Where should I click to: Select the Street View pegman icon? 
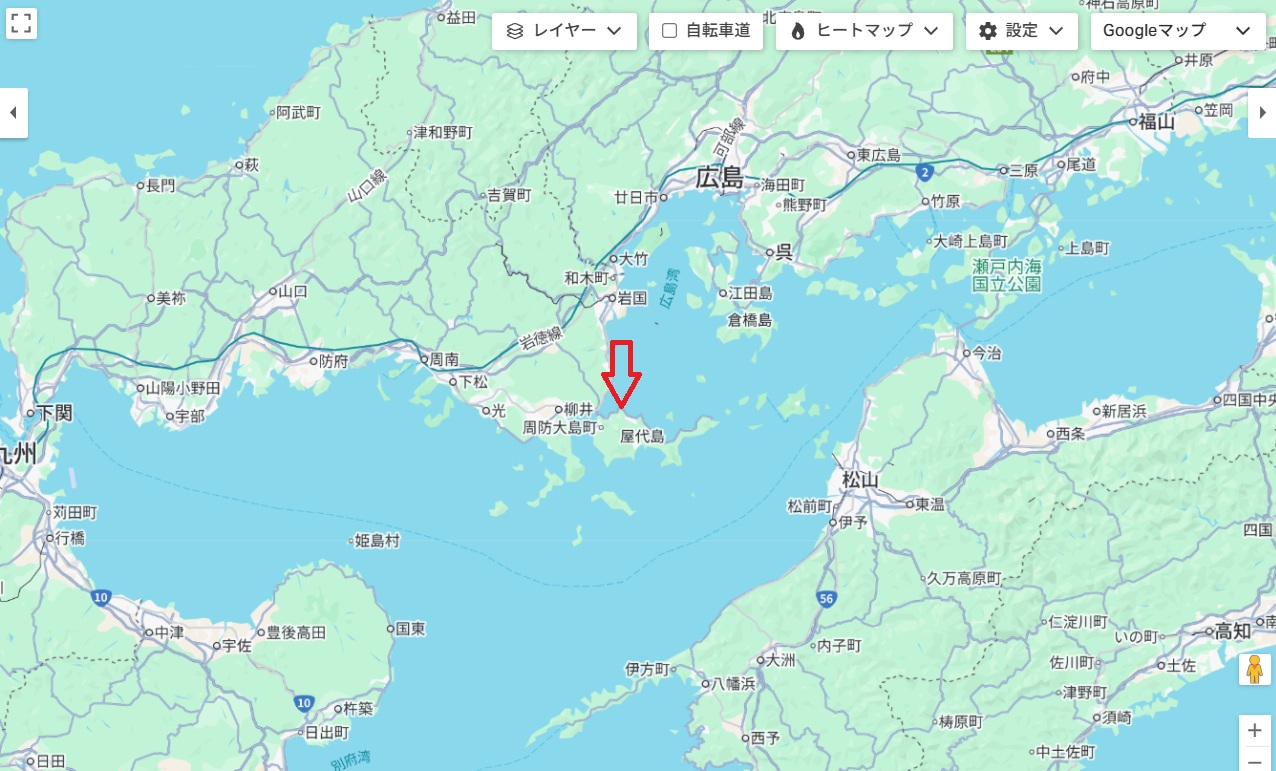click(1254, 669)
